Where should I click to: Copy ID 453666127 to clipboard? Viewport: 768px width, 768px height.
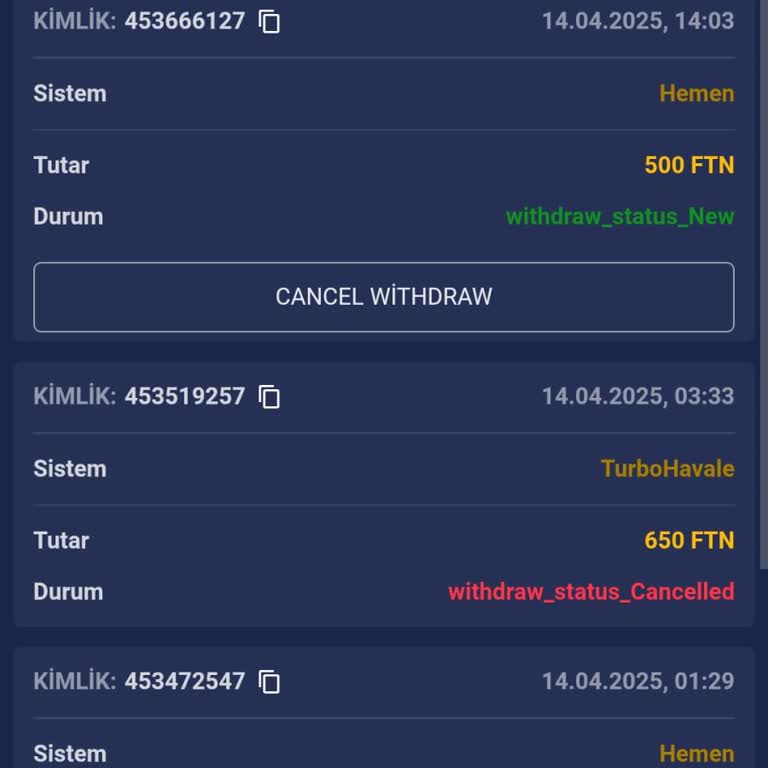click(270, 21)
